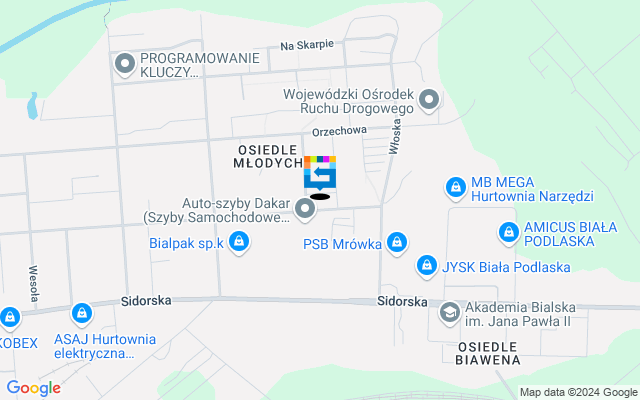Image resolution: width=640 pixels, height=400 pixels.
Task: Tap the Wojewódzki Ośrodek Ruchu Drogowego pin
Action: tap(429, 99)
